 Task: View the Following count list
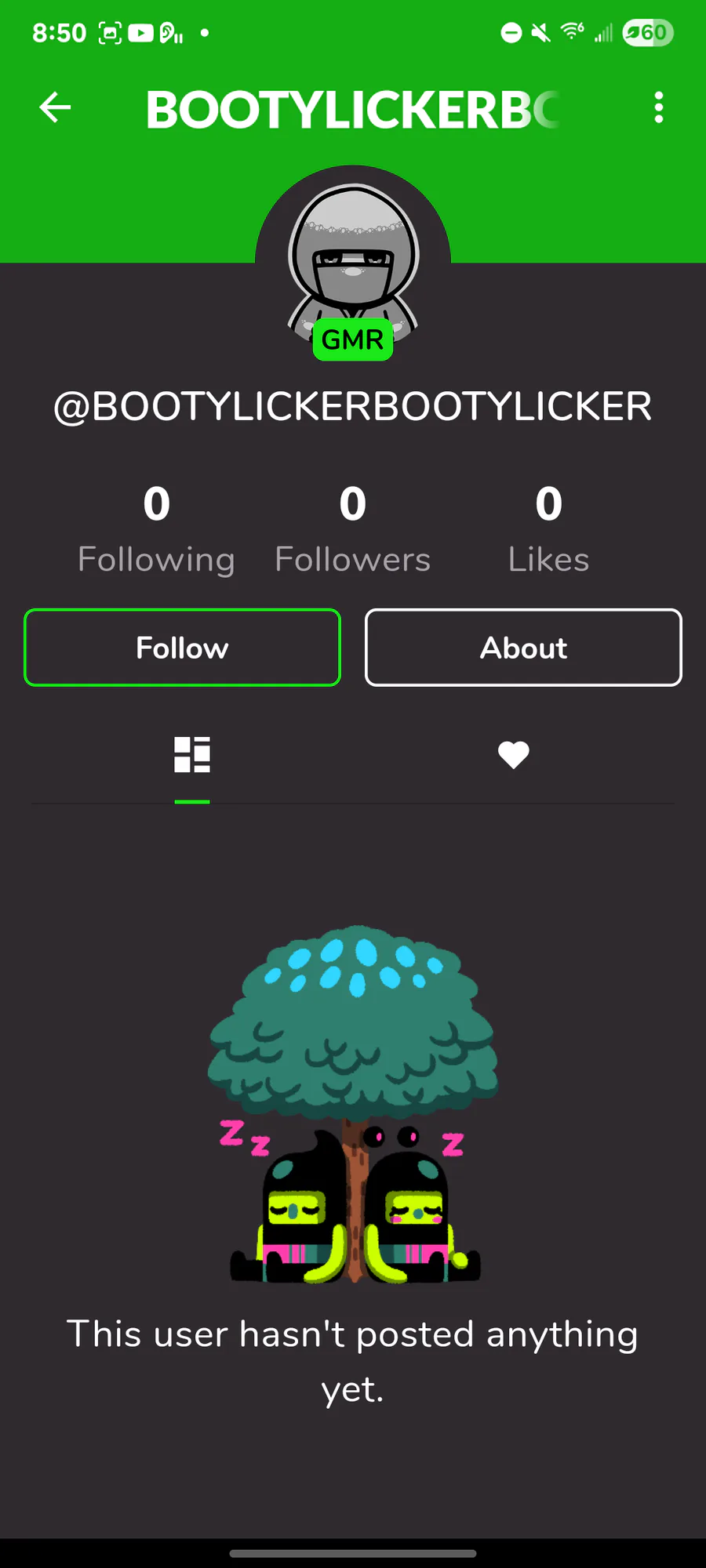[157, 529]
